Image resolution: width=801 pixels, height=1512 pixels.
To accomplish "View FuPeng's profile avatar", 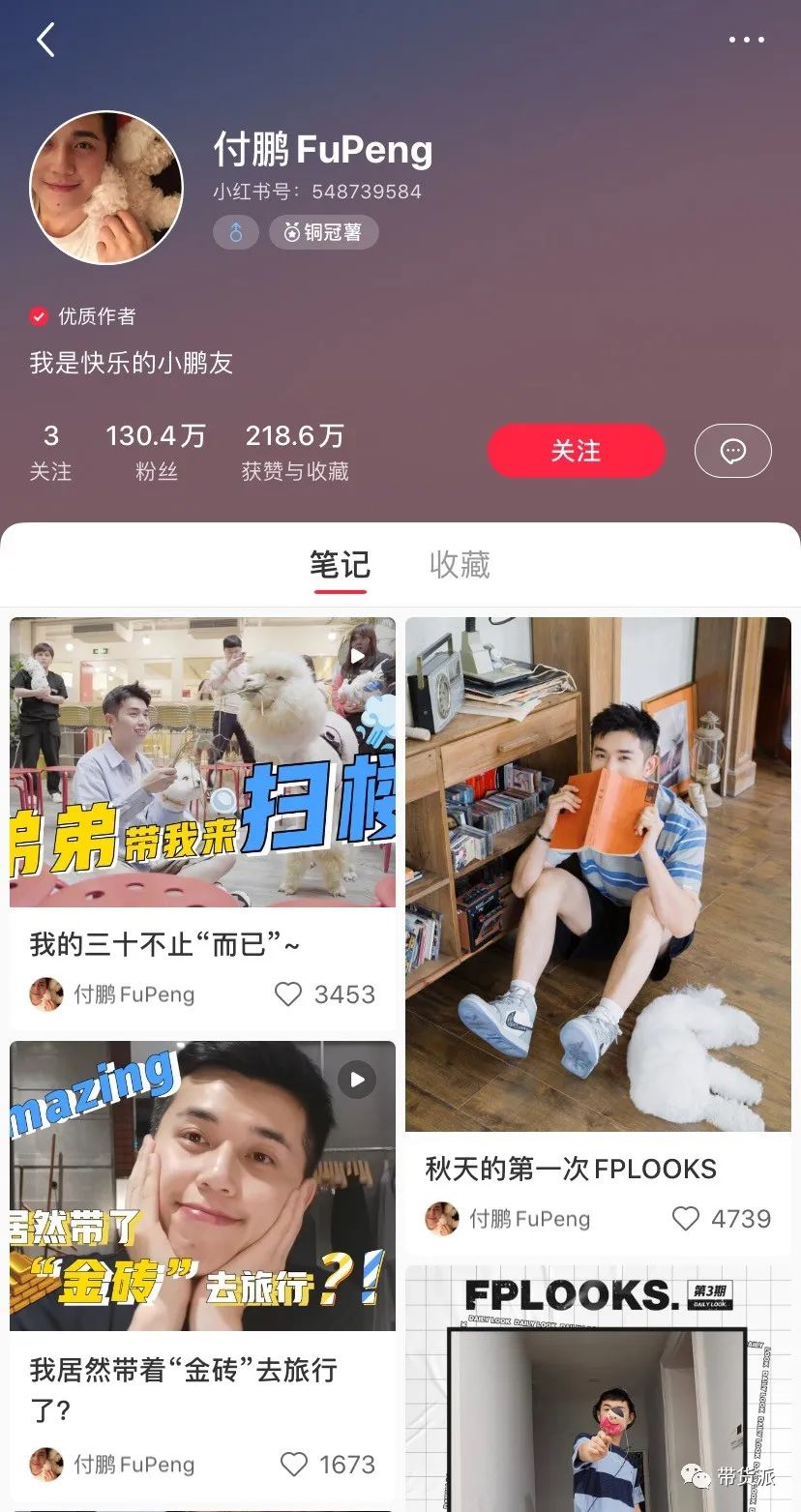I will point(106,188).
